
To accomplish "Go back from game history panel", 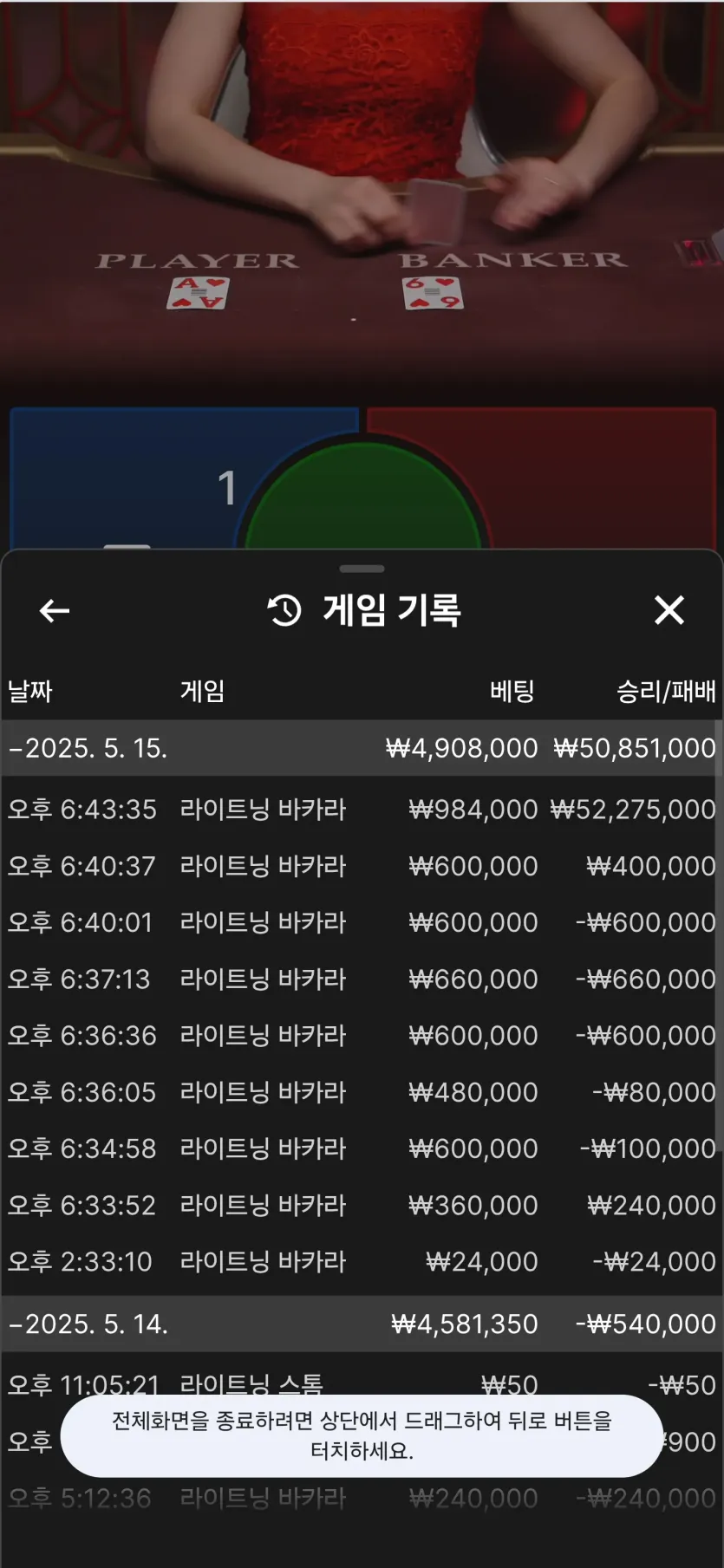I will pos(55,611).
